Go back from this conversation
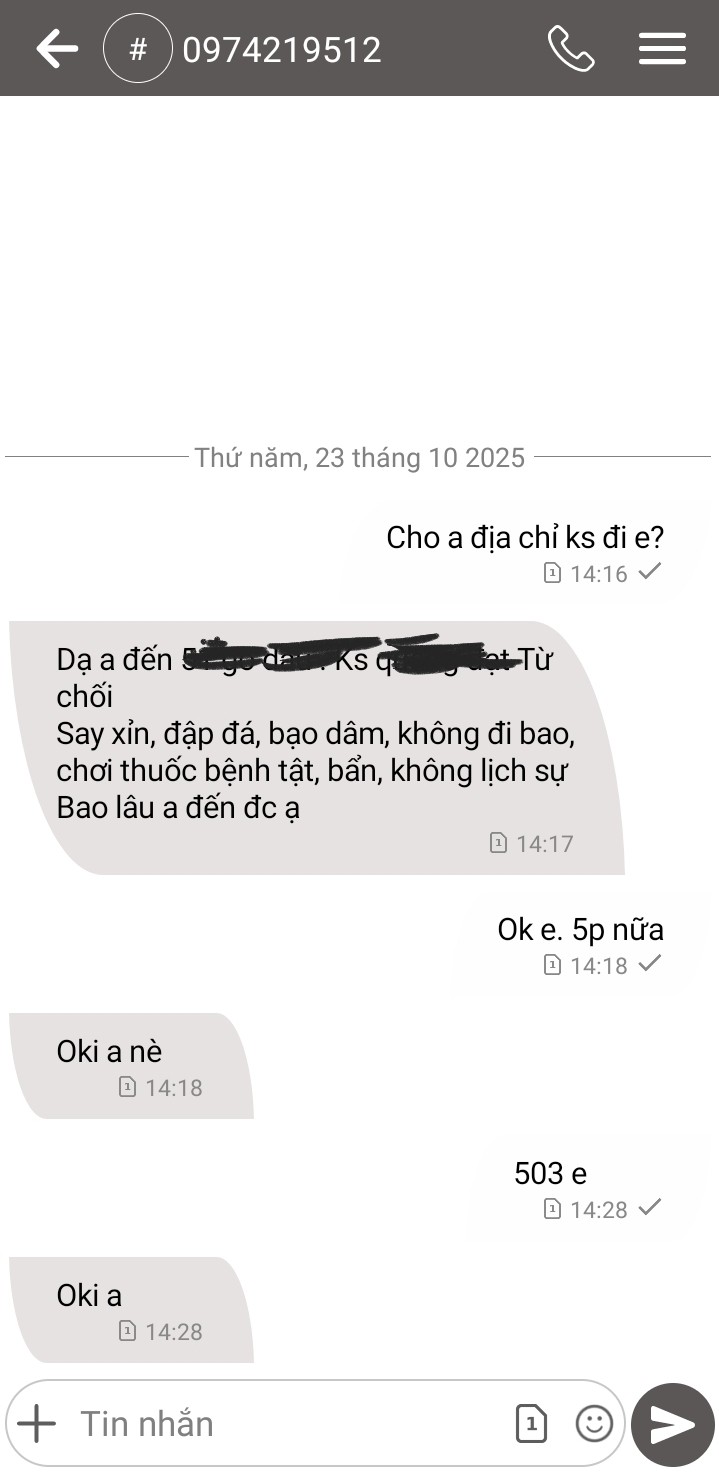 pyautogui.click(x=57, y=49)
